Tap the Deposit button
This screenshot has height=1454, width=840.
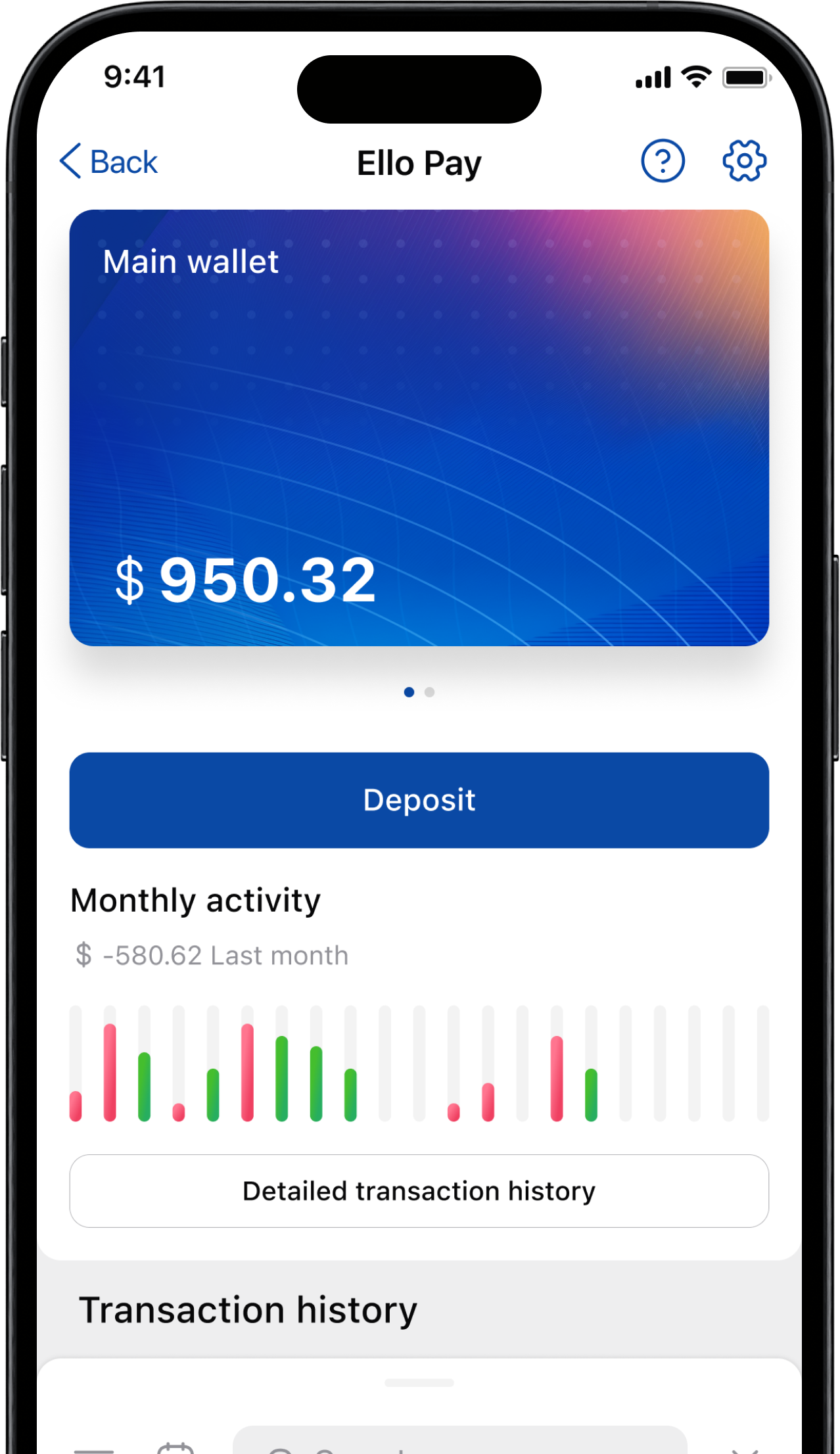pyautogui.click(x=419, y=800)
